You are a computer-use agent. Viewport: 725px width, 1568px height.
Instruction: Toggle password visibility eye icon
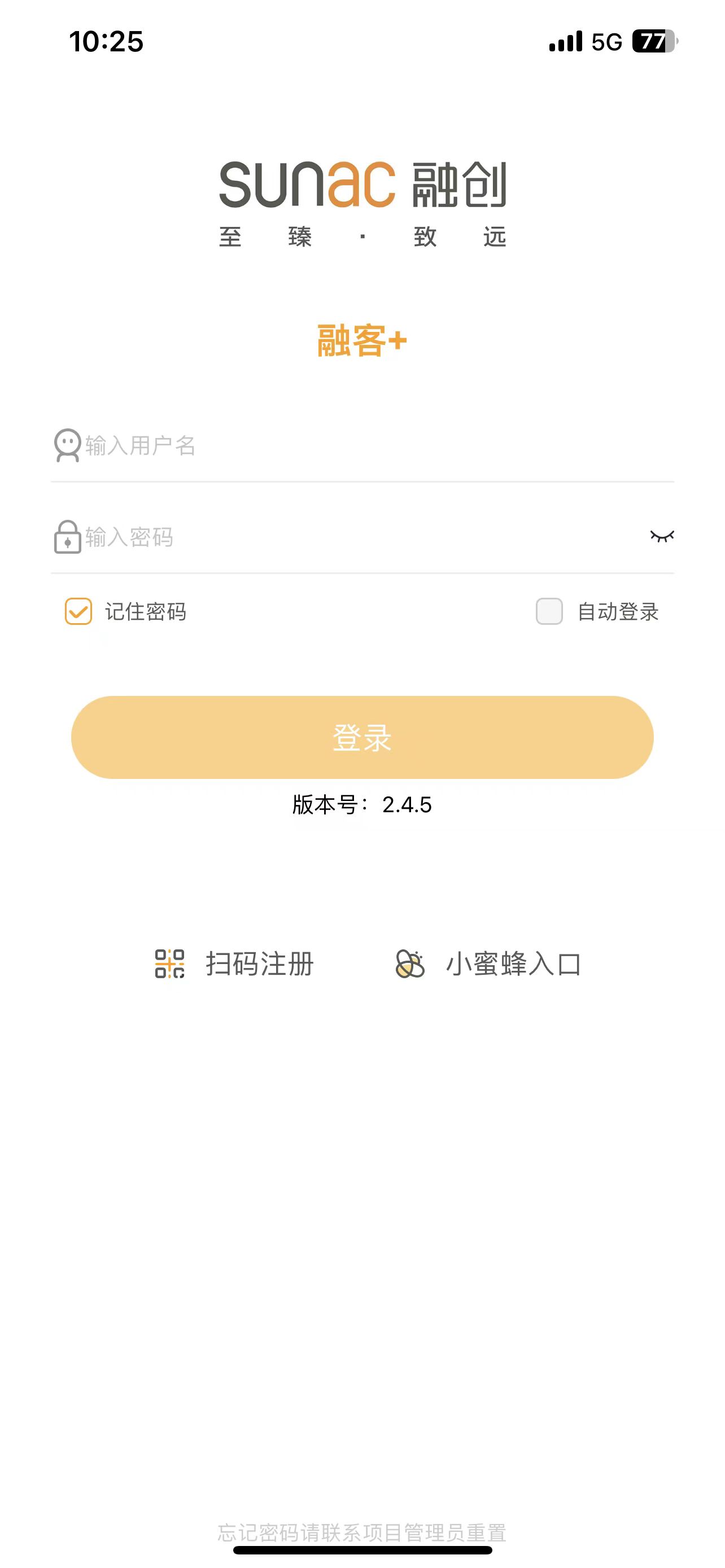pyautogui.click(x=662, y=536)
